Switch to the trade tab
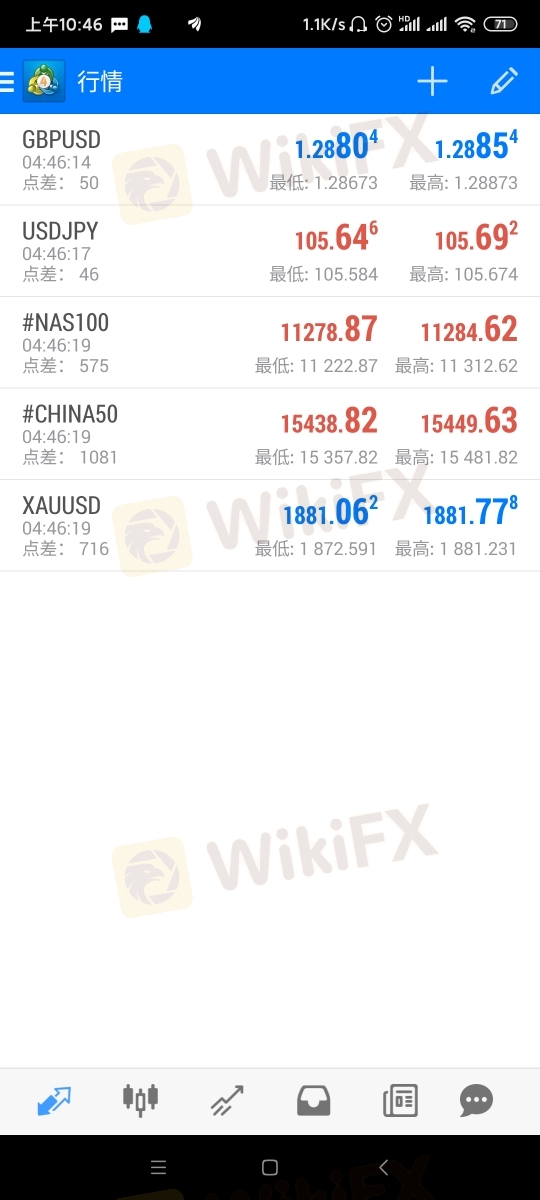 click(x=227, y=1101)
